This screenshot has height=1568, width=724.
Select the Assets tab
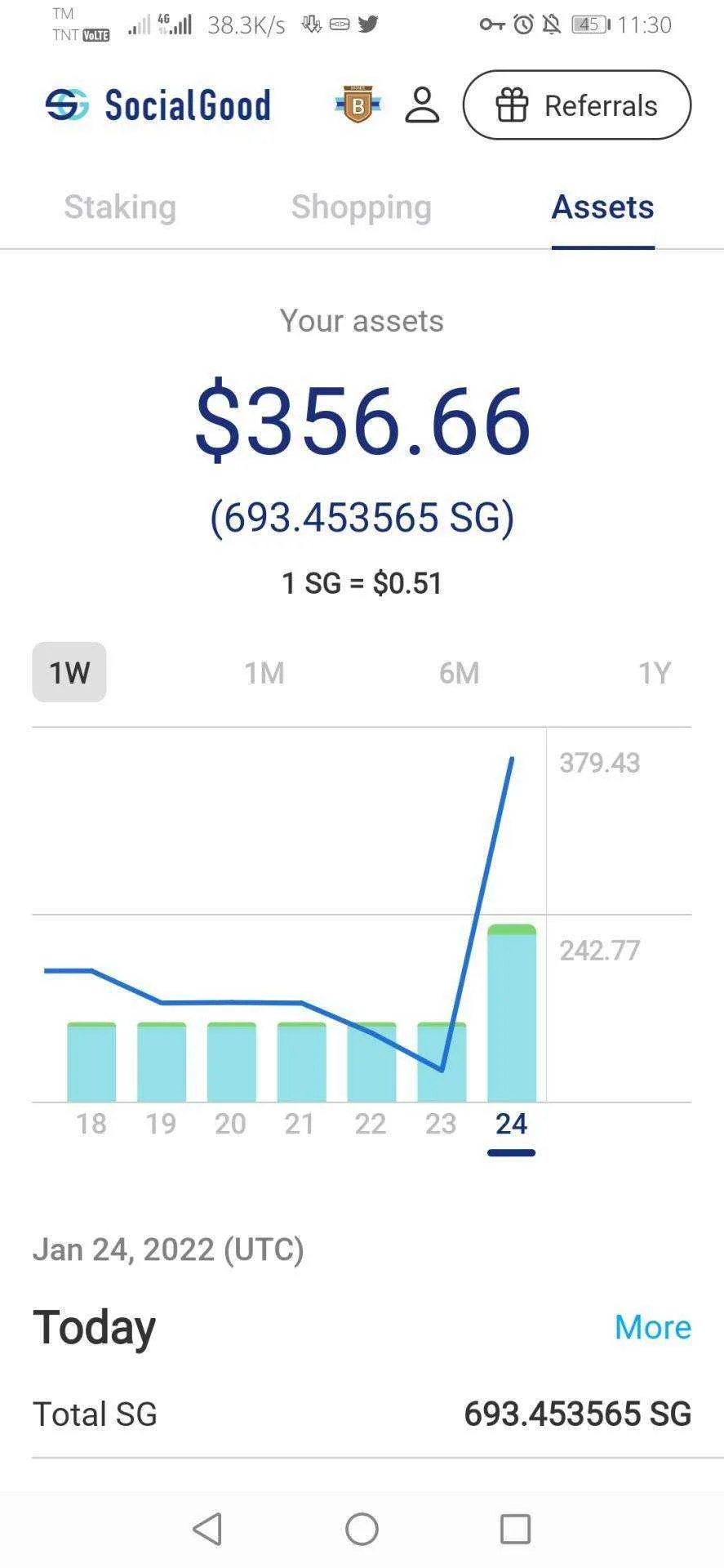pyautogui.click(x=602, y=207)
